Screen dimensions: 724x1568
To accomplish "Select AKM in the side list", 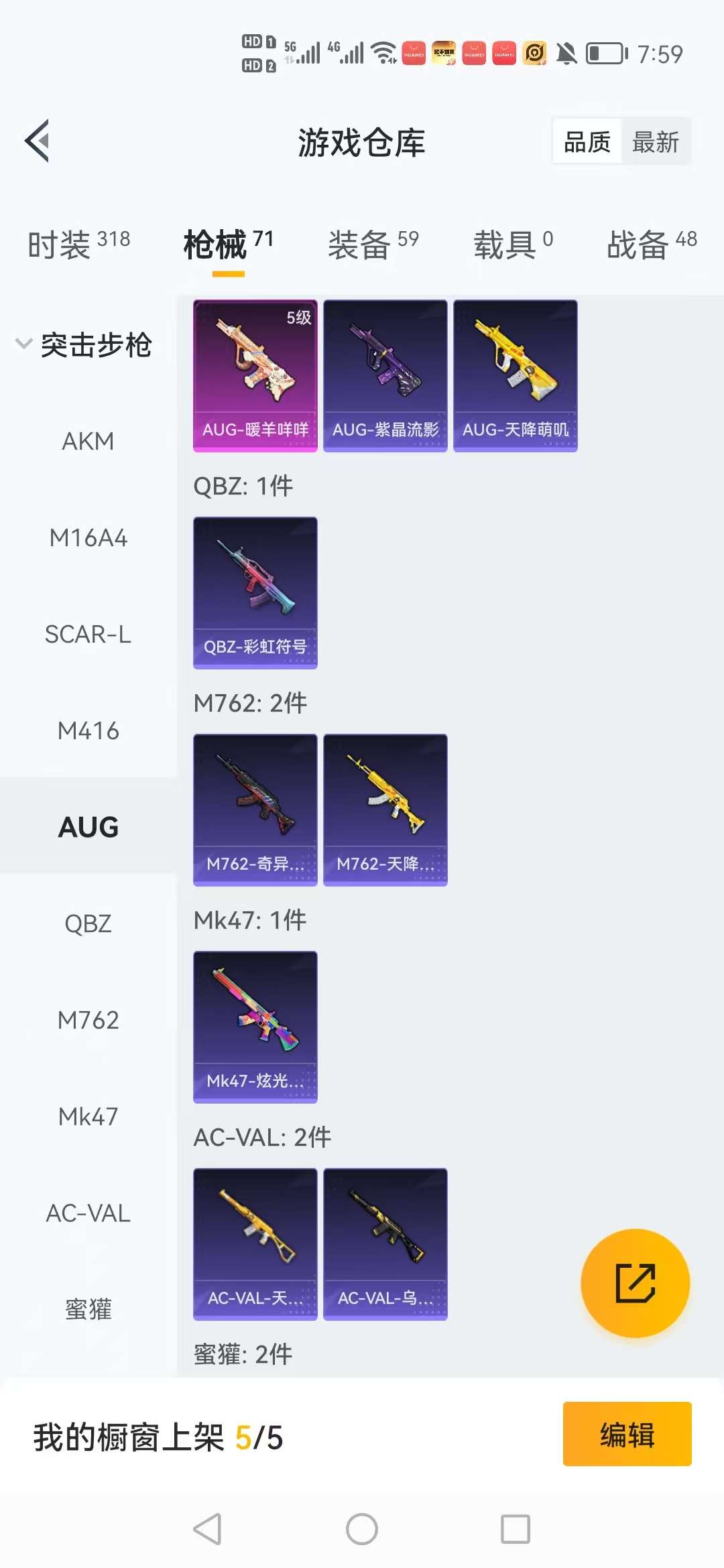I will point(88,442).
